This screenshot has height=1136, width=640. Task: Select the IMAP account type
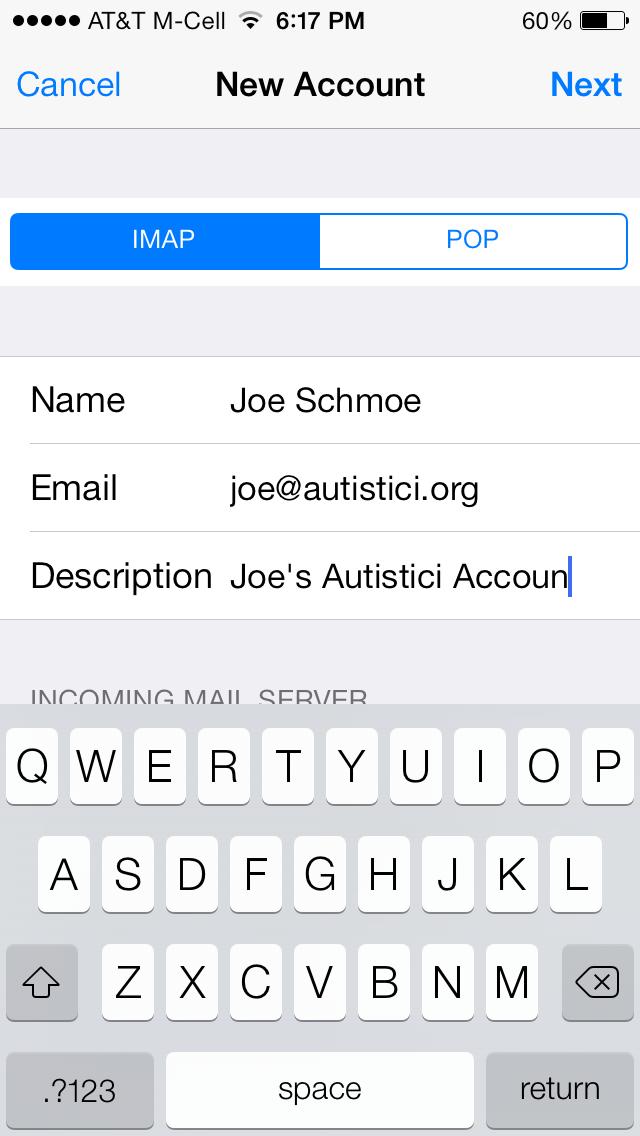tap(164, 241)
